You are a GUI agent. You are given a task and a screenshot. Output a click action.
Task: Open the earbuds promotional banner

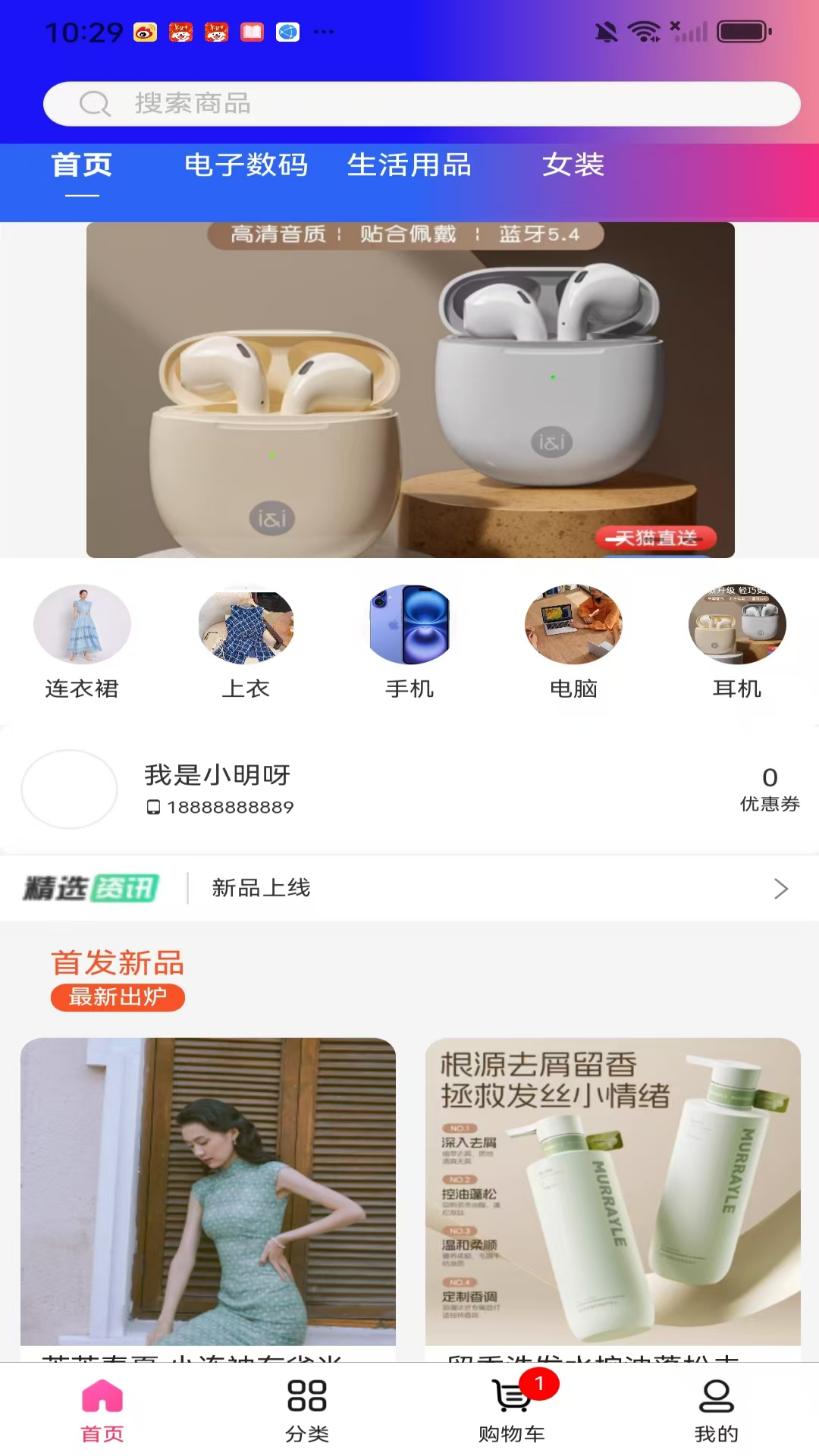[410, 390]
